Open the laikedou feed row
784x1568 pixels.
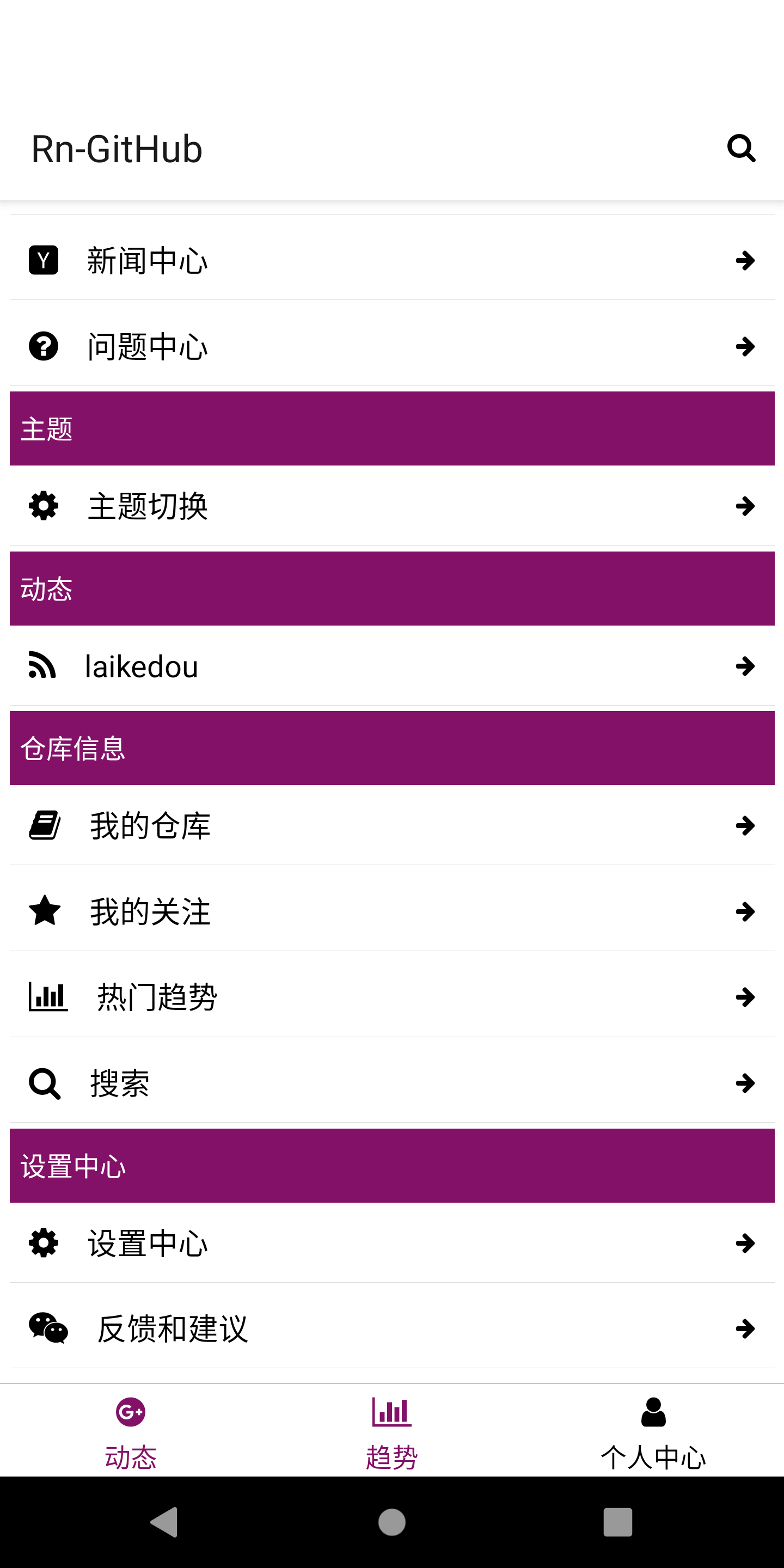click(x=392, y=666)
